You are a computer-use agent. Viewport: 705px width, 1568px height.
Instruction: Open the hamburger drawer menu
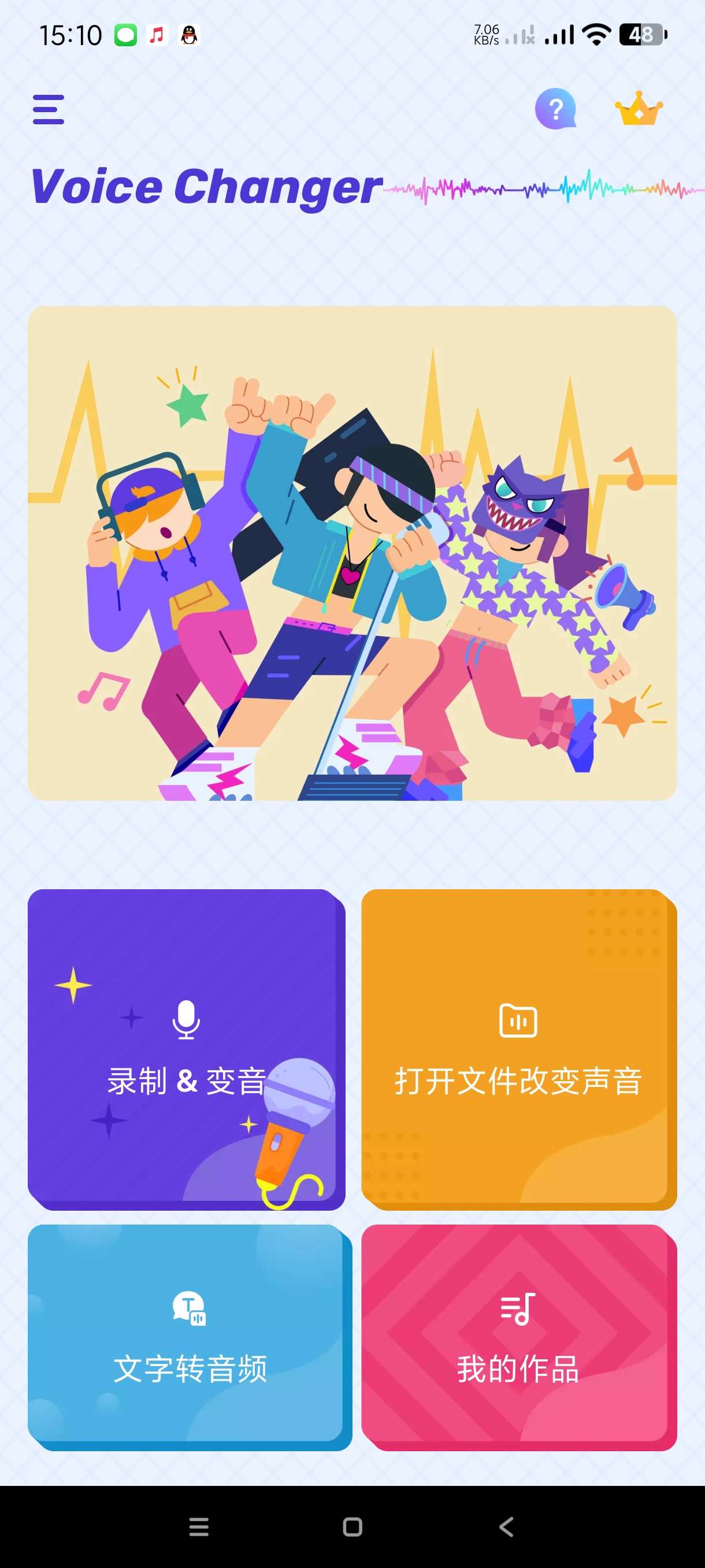click(x=49, y=110)
